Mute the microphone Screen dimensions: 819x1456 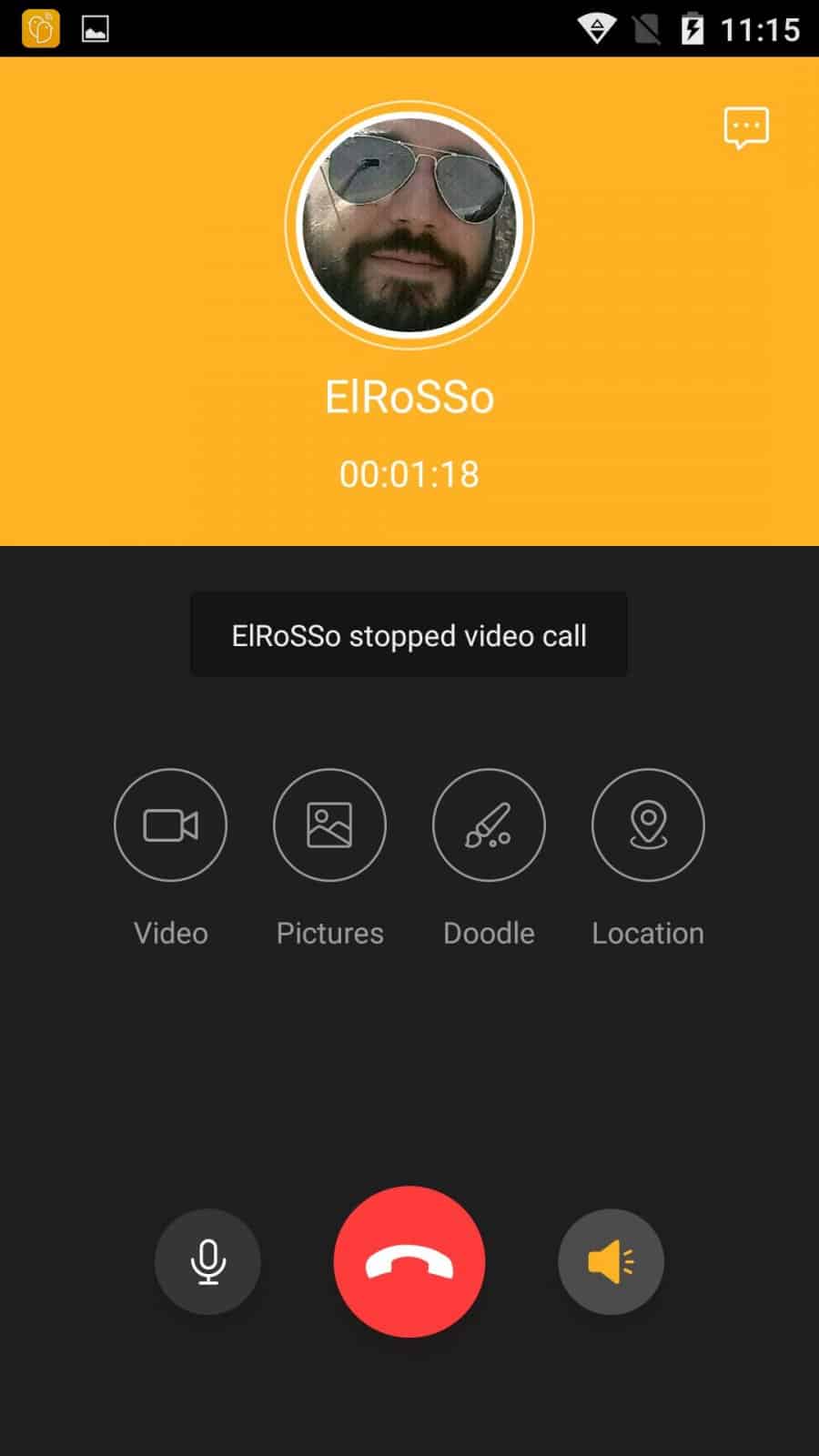coord(207,1261)
